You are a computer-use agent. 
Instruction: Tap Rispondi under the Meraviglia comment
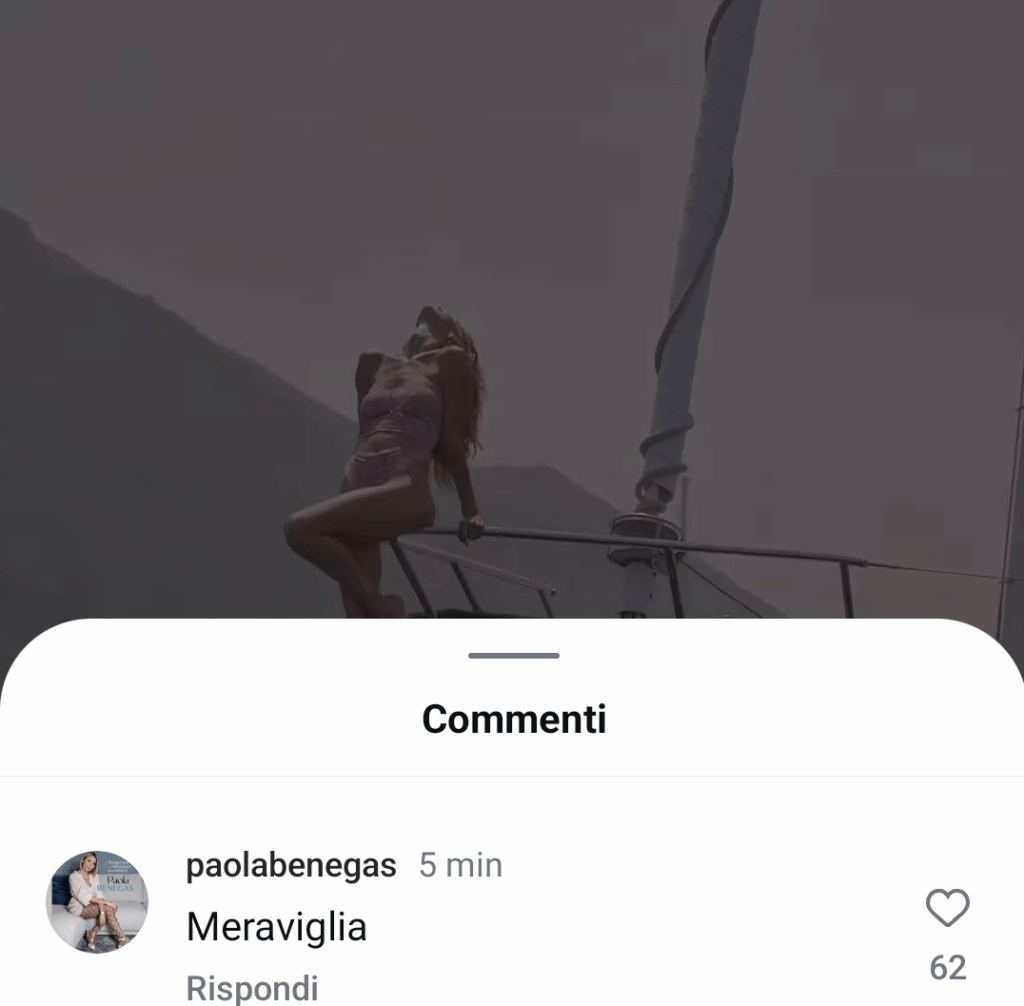point(252,988)
